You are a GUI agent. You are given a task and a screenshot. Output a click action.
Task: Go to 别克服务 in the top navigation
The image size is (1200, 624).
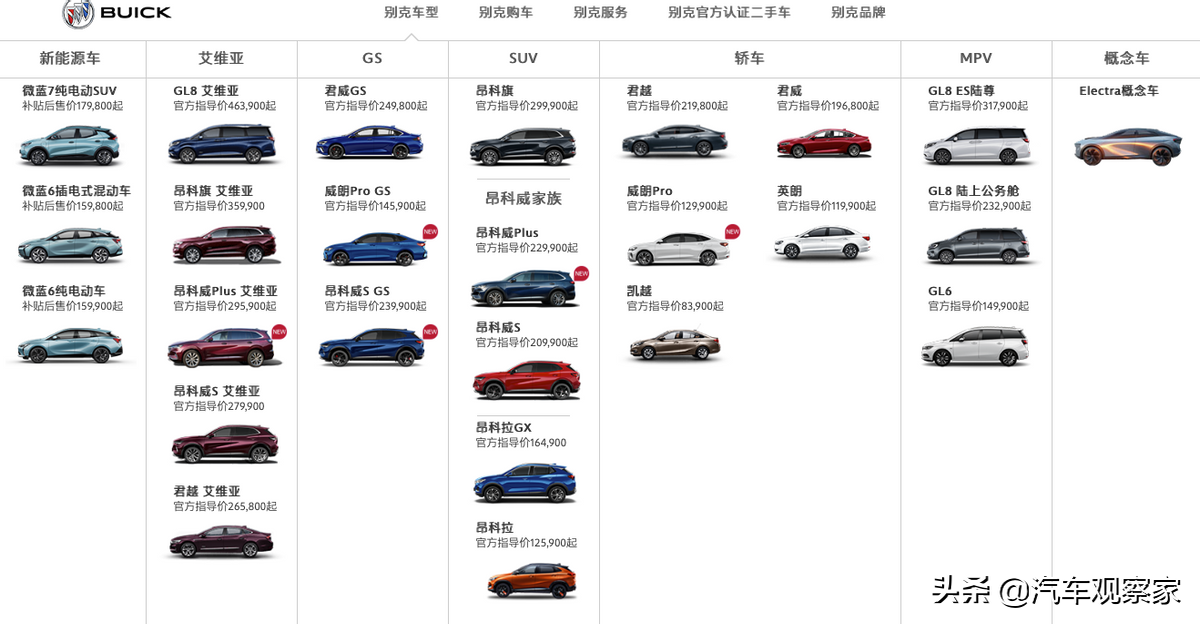pos(600,13)
